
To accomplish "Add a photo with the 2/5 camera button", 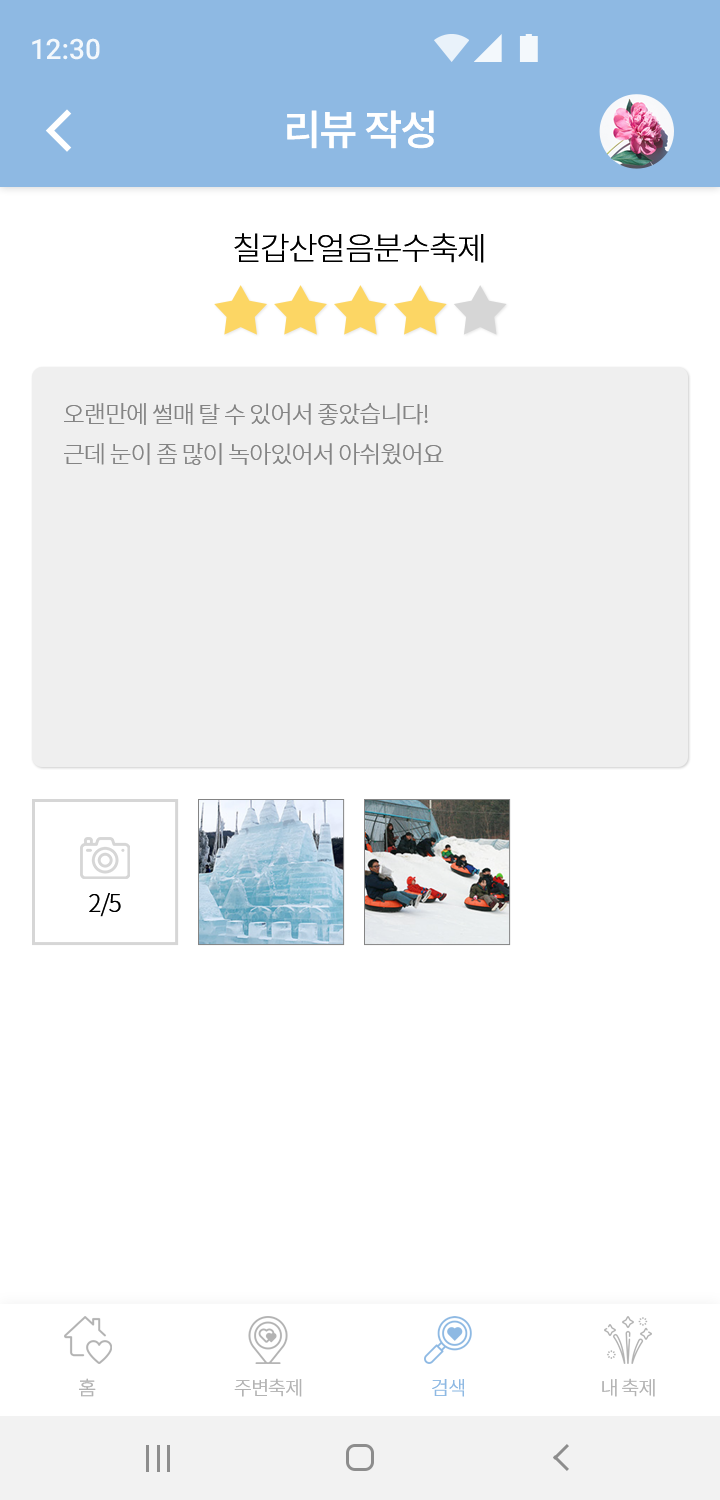I will [x=105, y=872].
